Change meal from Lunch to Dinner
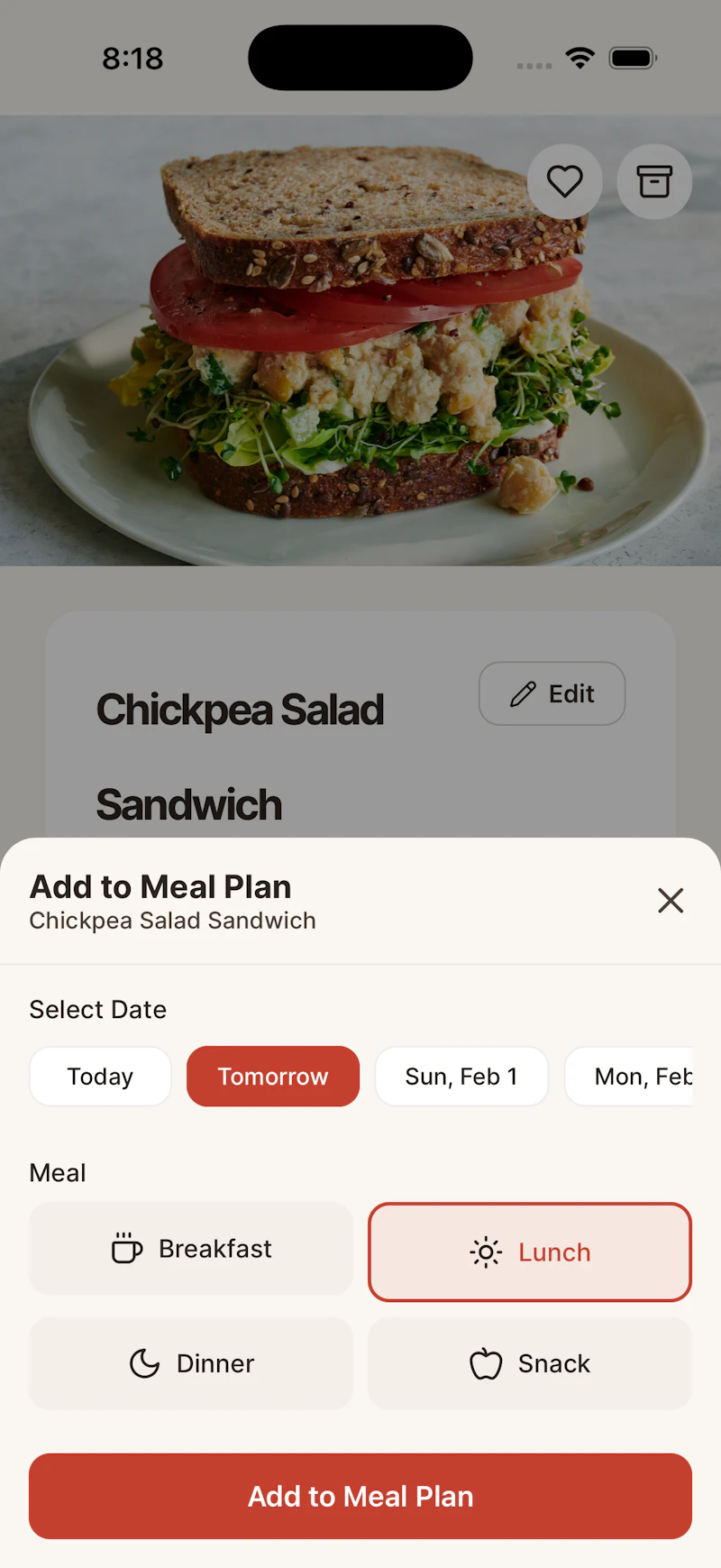 point(190,1363)
